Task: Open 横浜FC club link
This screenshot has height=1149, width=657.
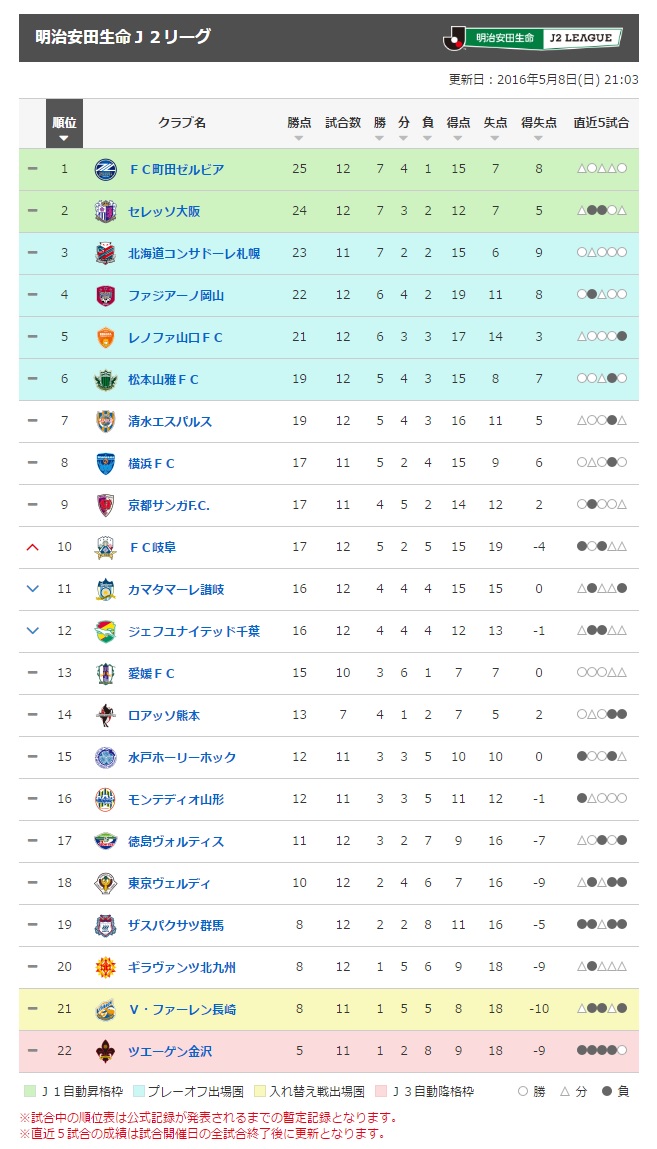Action: pos(152,464)
